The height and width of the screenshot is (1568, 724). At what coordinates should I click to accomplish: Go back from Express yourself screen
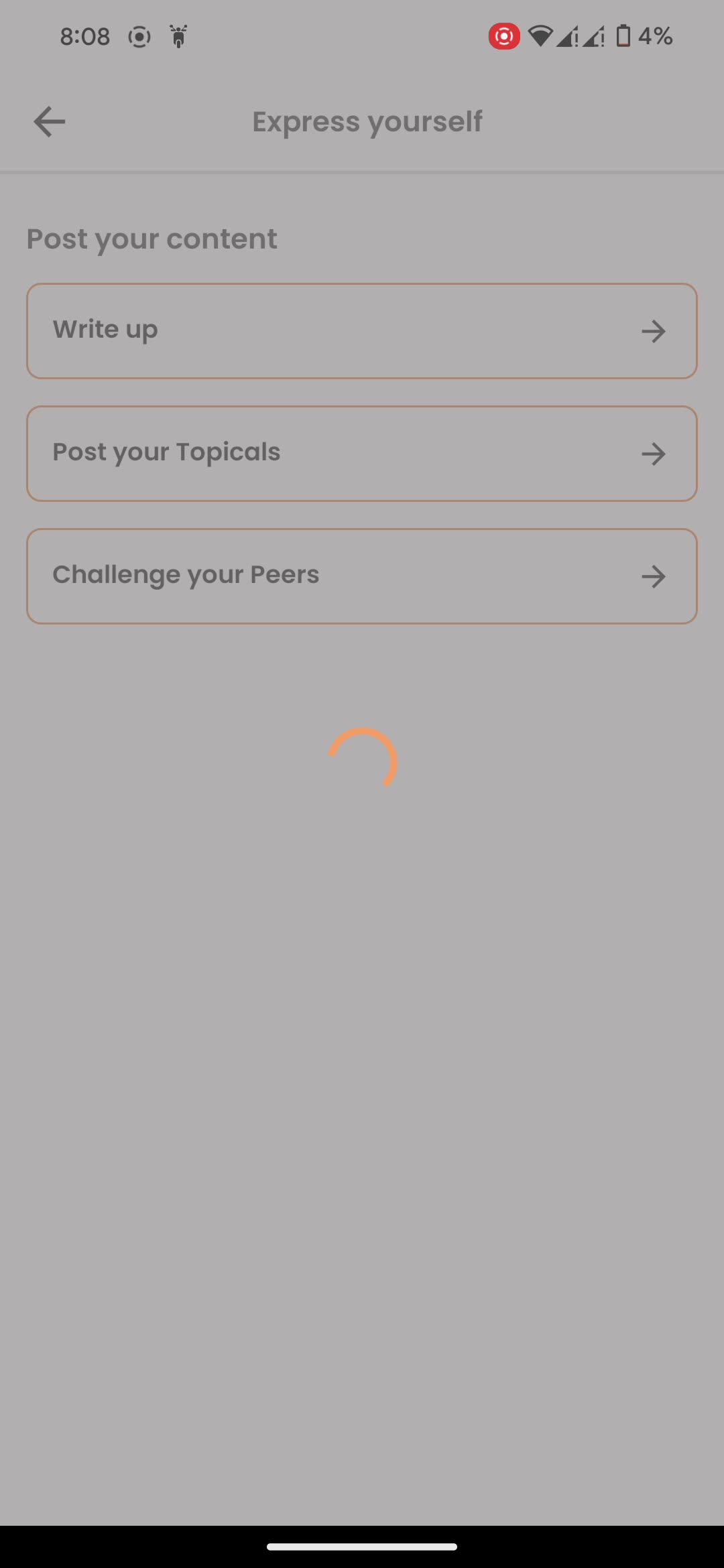click(x=50, y=122)
